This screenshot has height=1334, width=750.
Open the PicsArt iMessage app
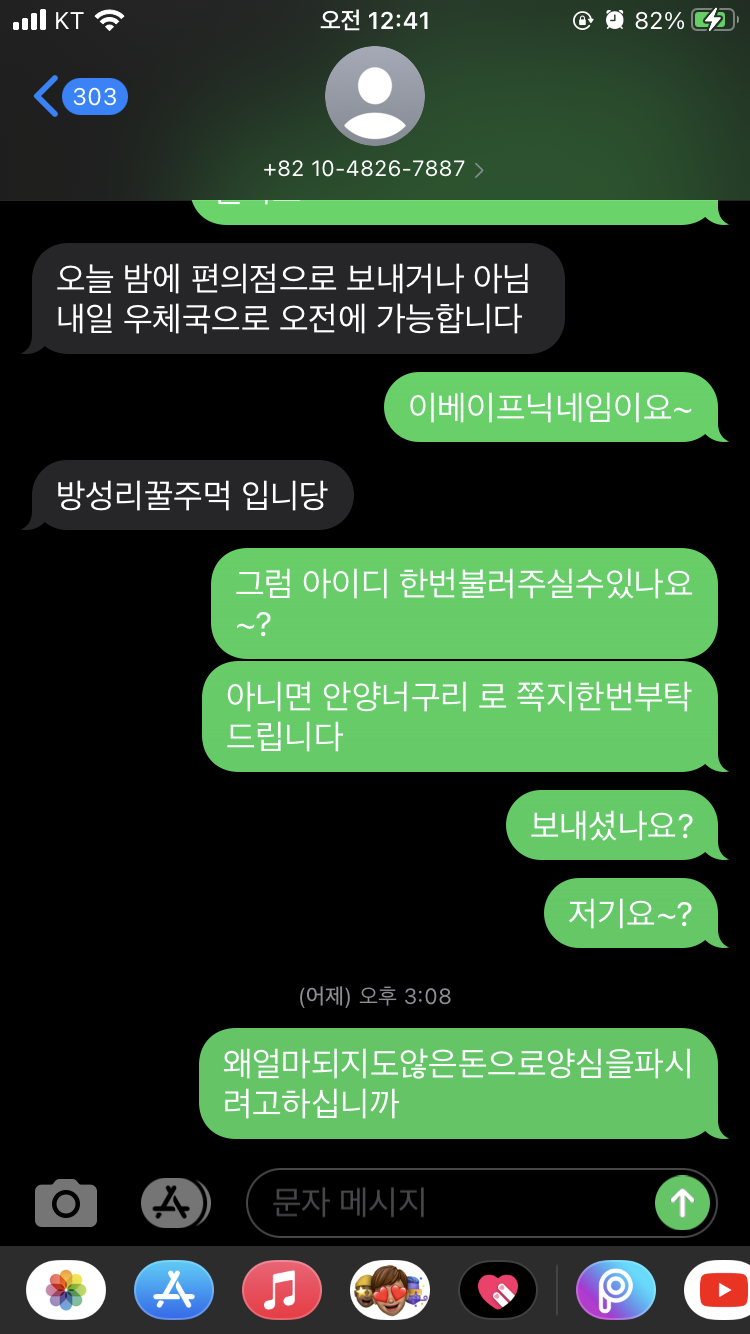coord(616,1290)
